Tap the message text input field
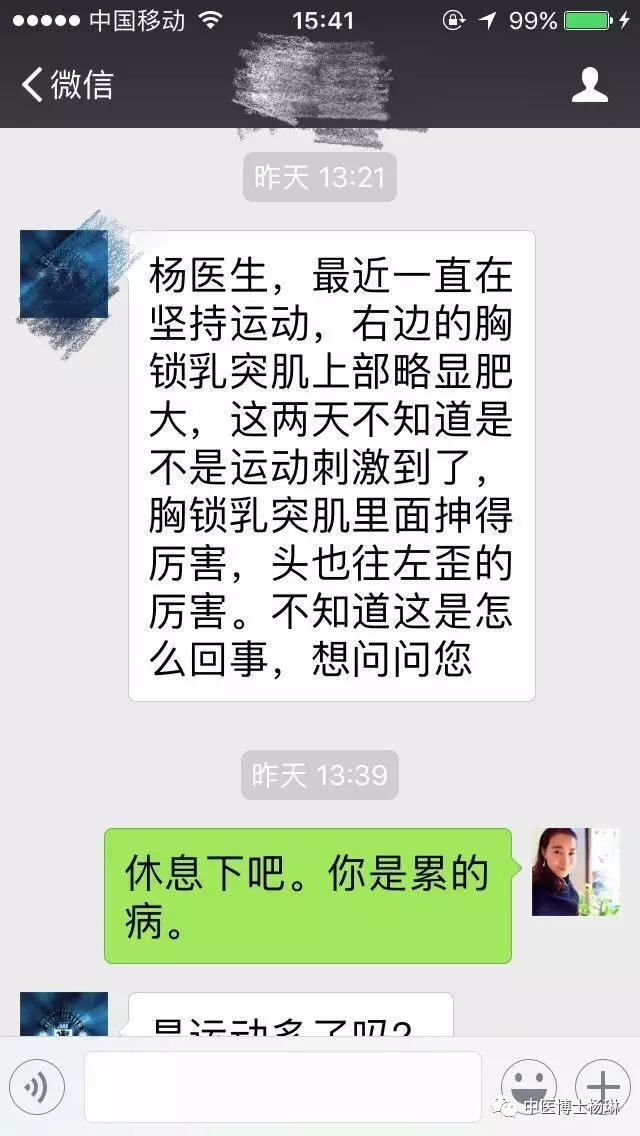Viewport: 640px width, 1136px height. tap(282, 1086)
